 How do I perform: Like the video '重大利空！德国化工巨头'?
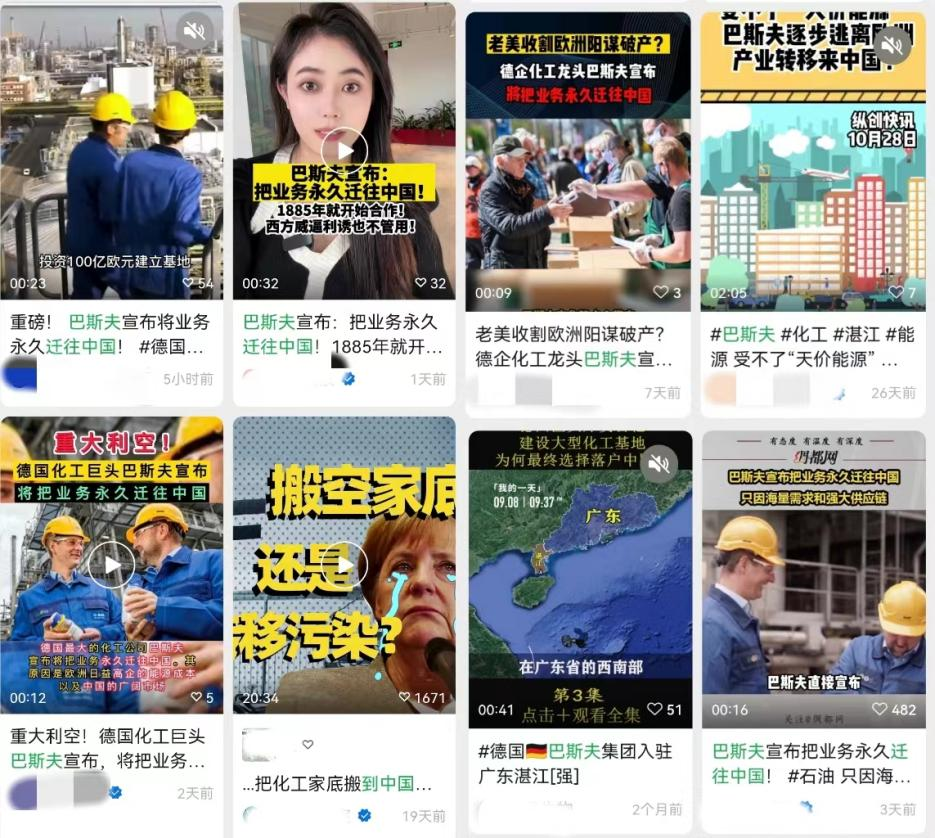pyautogui.click(x=196, y=697)
